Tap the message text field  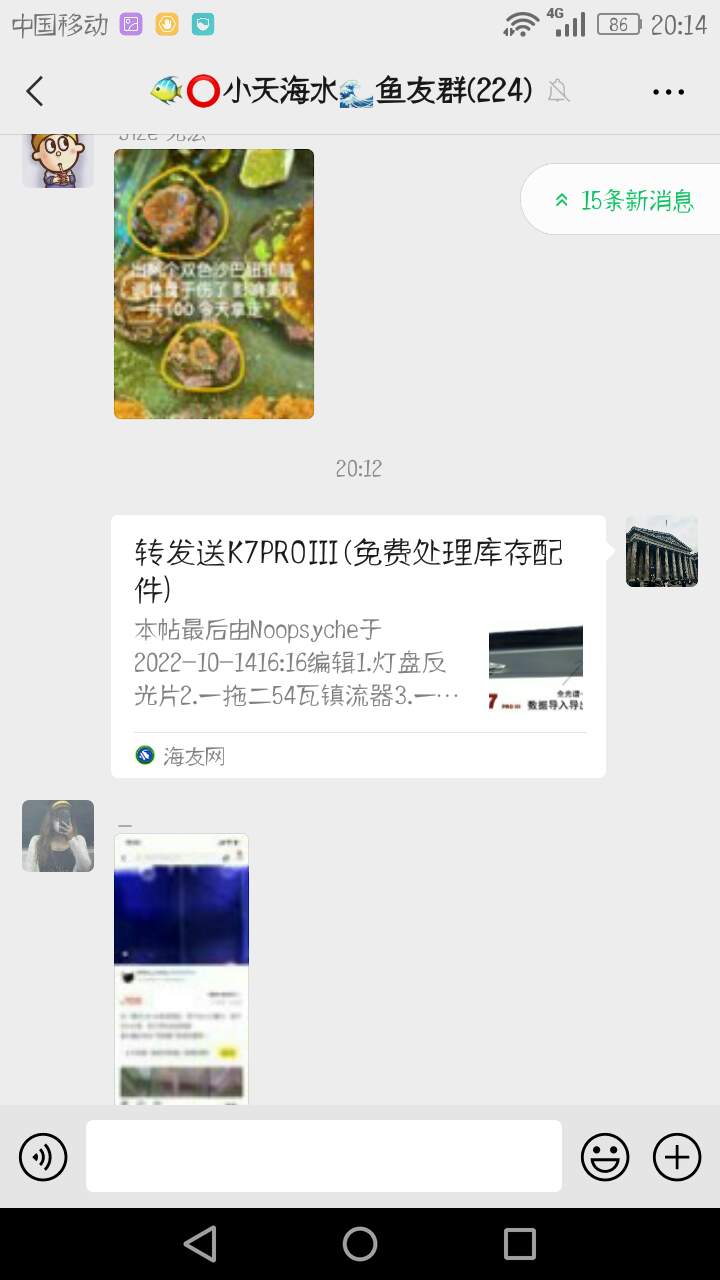[323, 1156]
